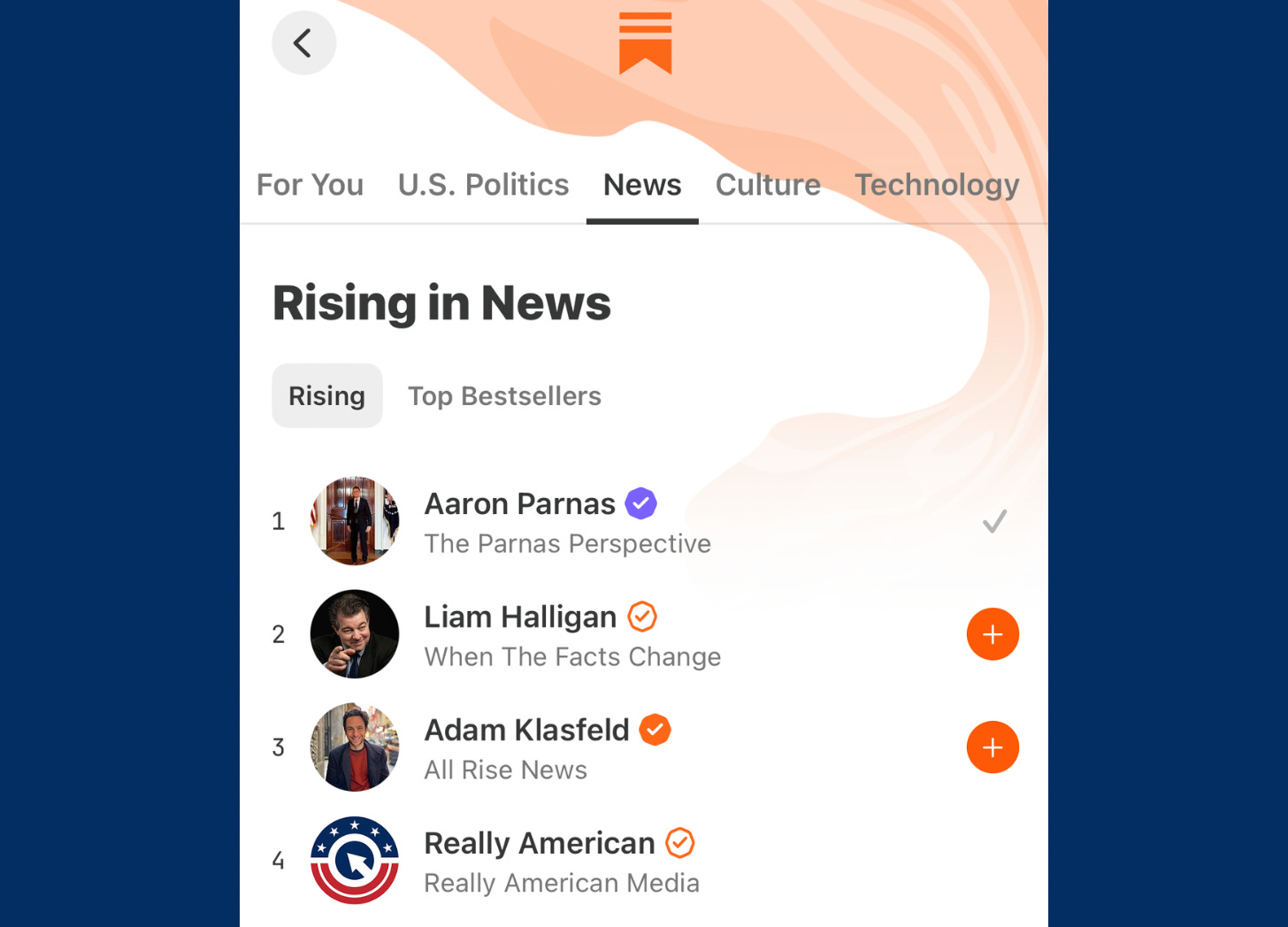Switch to the For You tab

click(x=310, y=185)
